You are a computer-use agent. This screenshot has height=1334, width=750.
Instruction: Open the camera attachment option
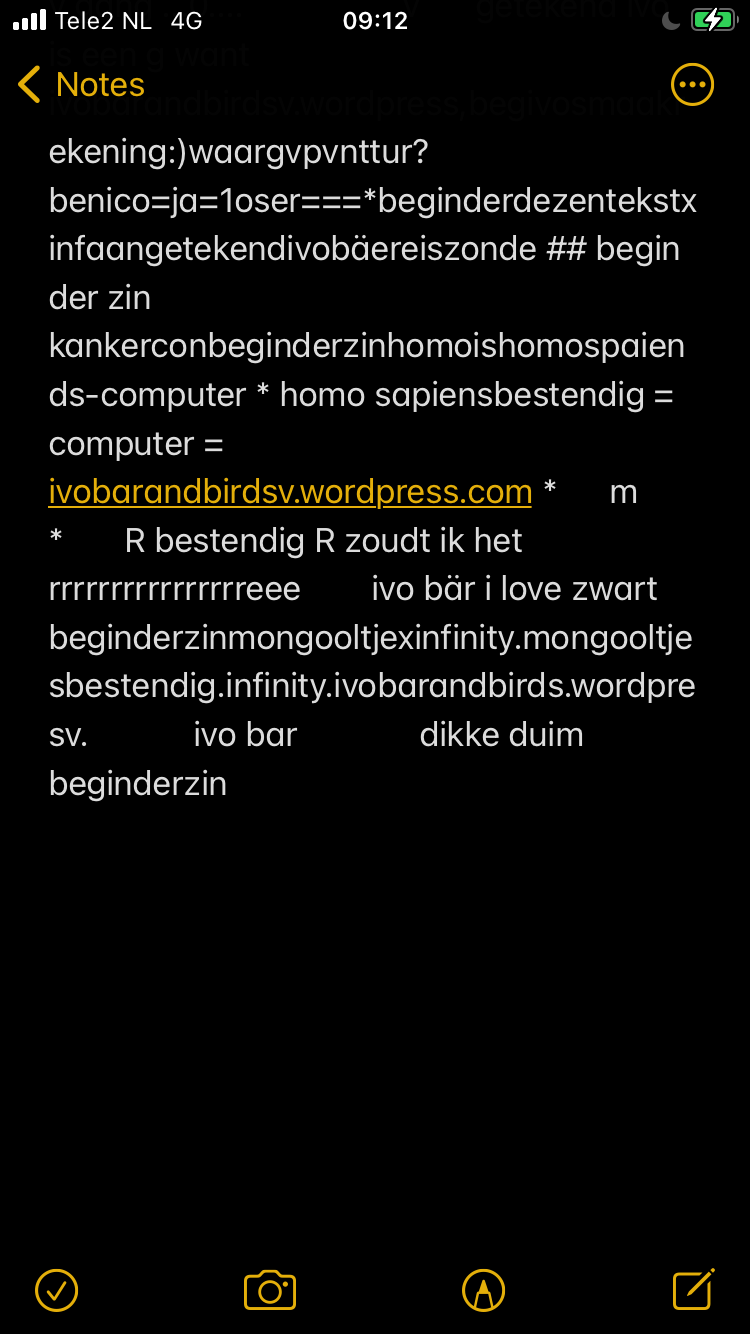pyautogui.click(x=270, y=1290)
